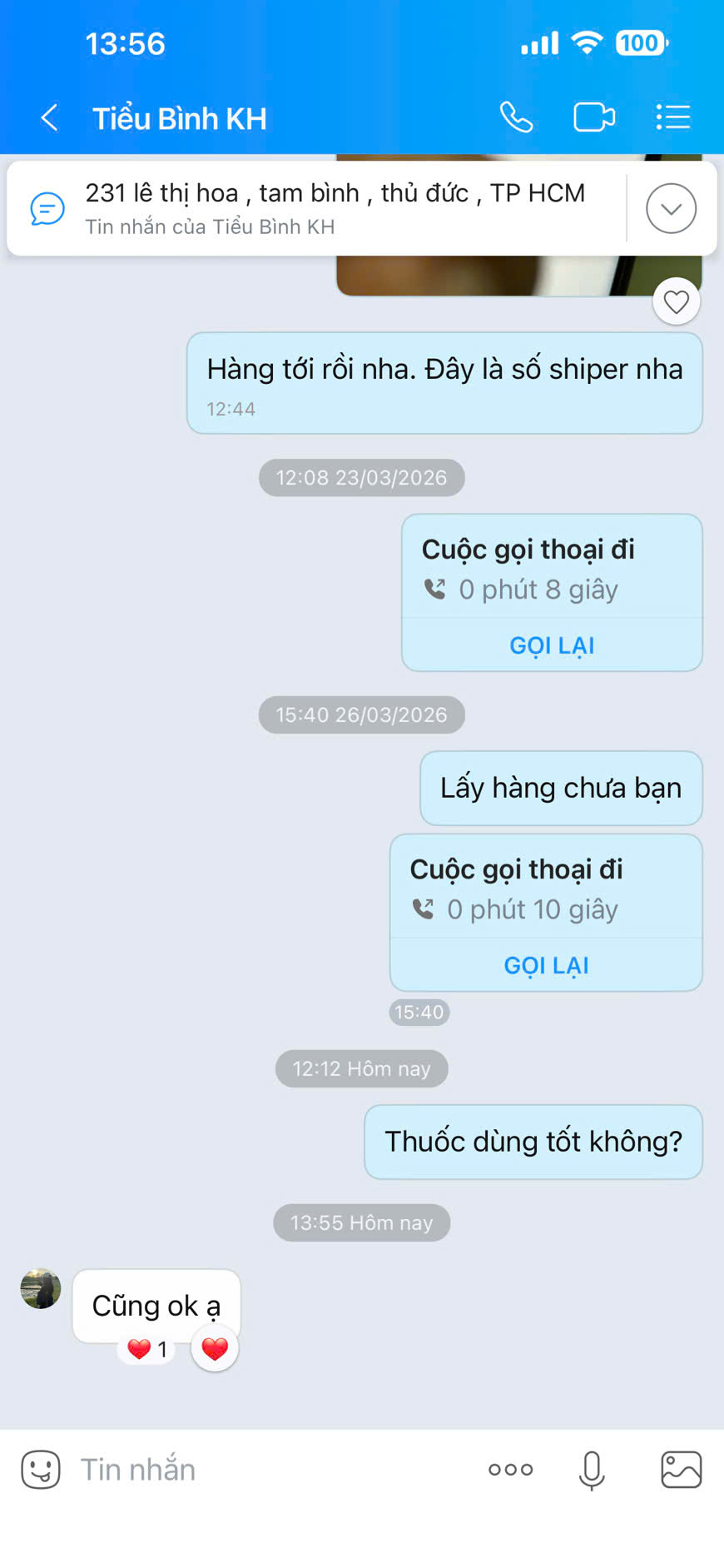Open the conversation options menu
724x1568 pixels.
coord(673,117)
